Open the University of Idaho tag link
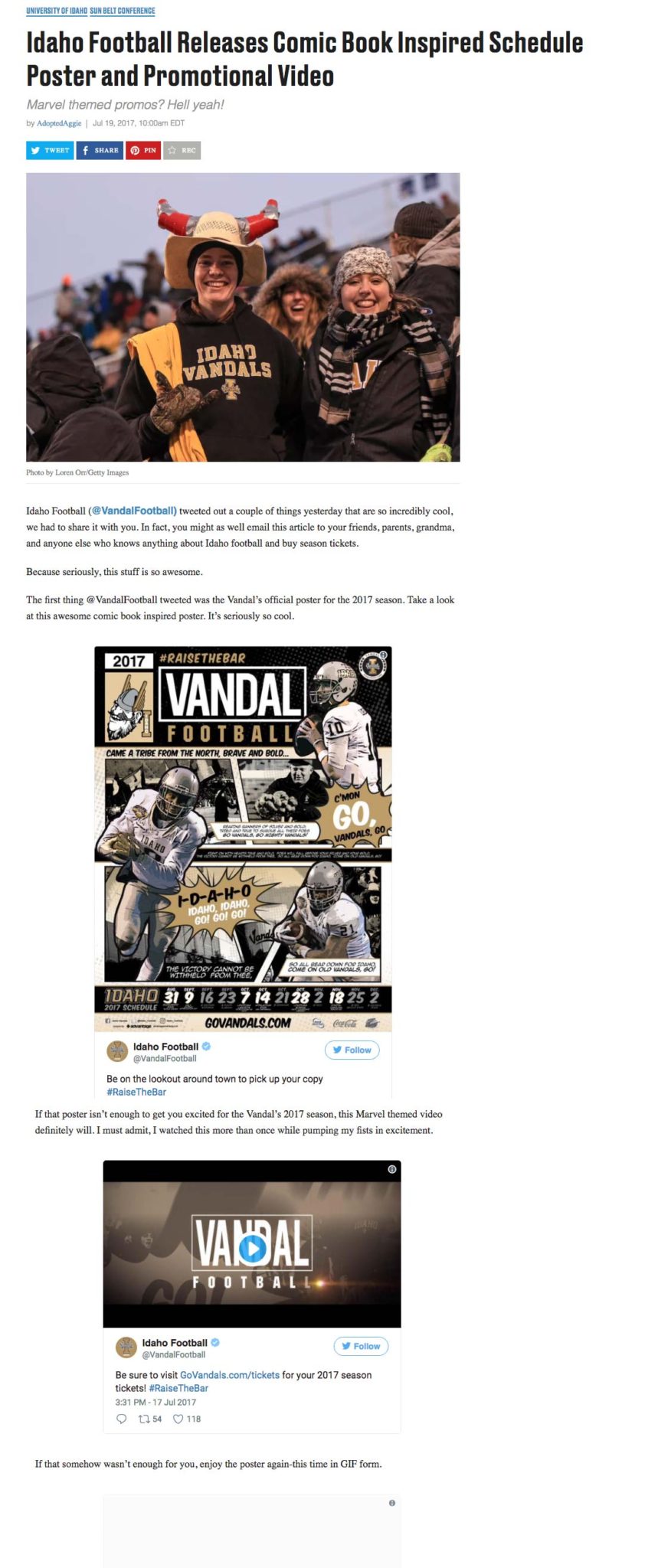 pyautogui.click(x=57, y=11)
